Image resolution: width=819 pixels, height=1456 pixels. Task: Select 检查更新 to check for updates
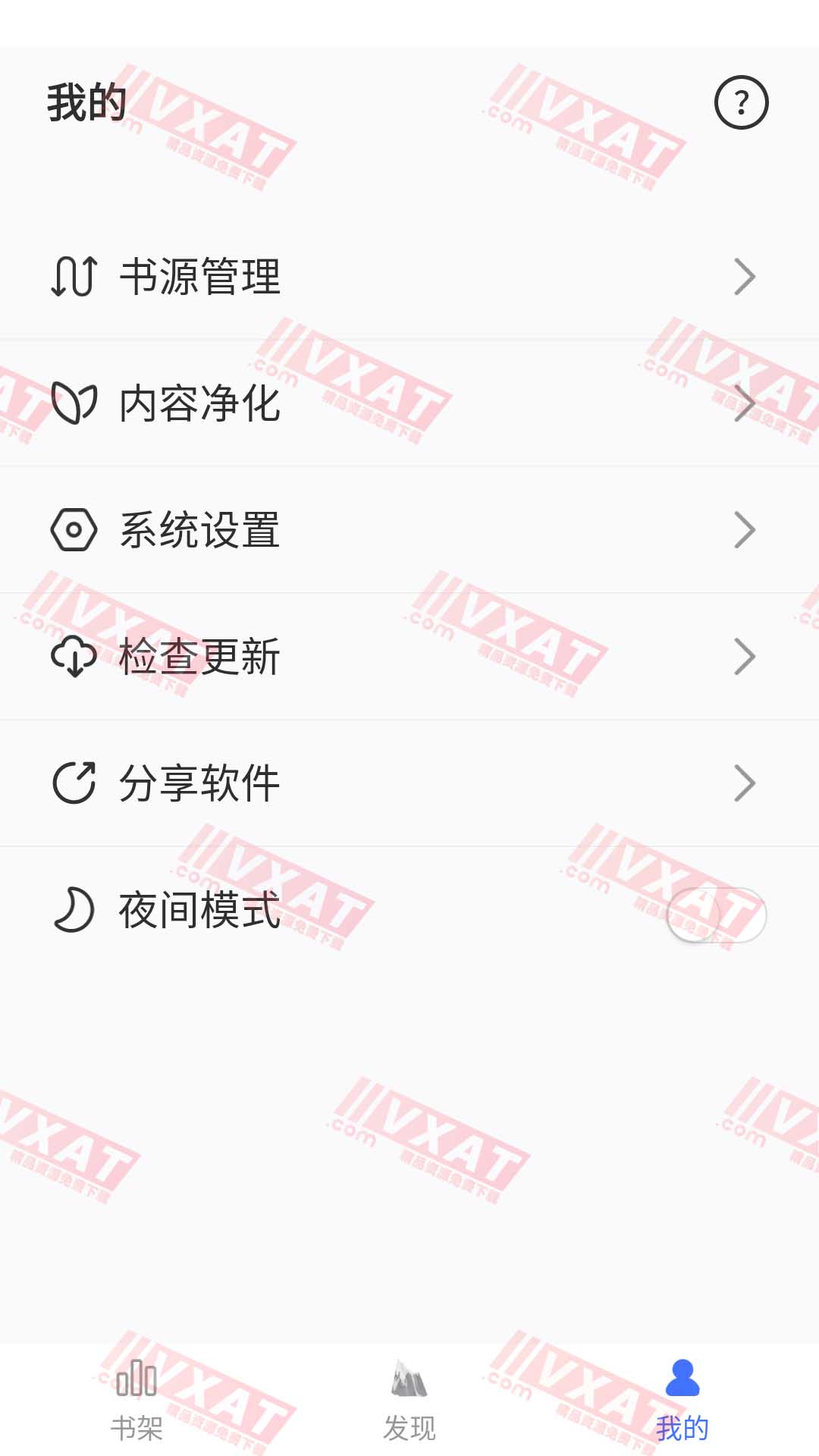point(200,657)
